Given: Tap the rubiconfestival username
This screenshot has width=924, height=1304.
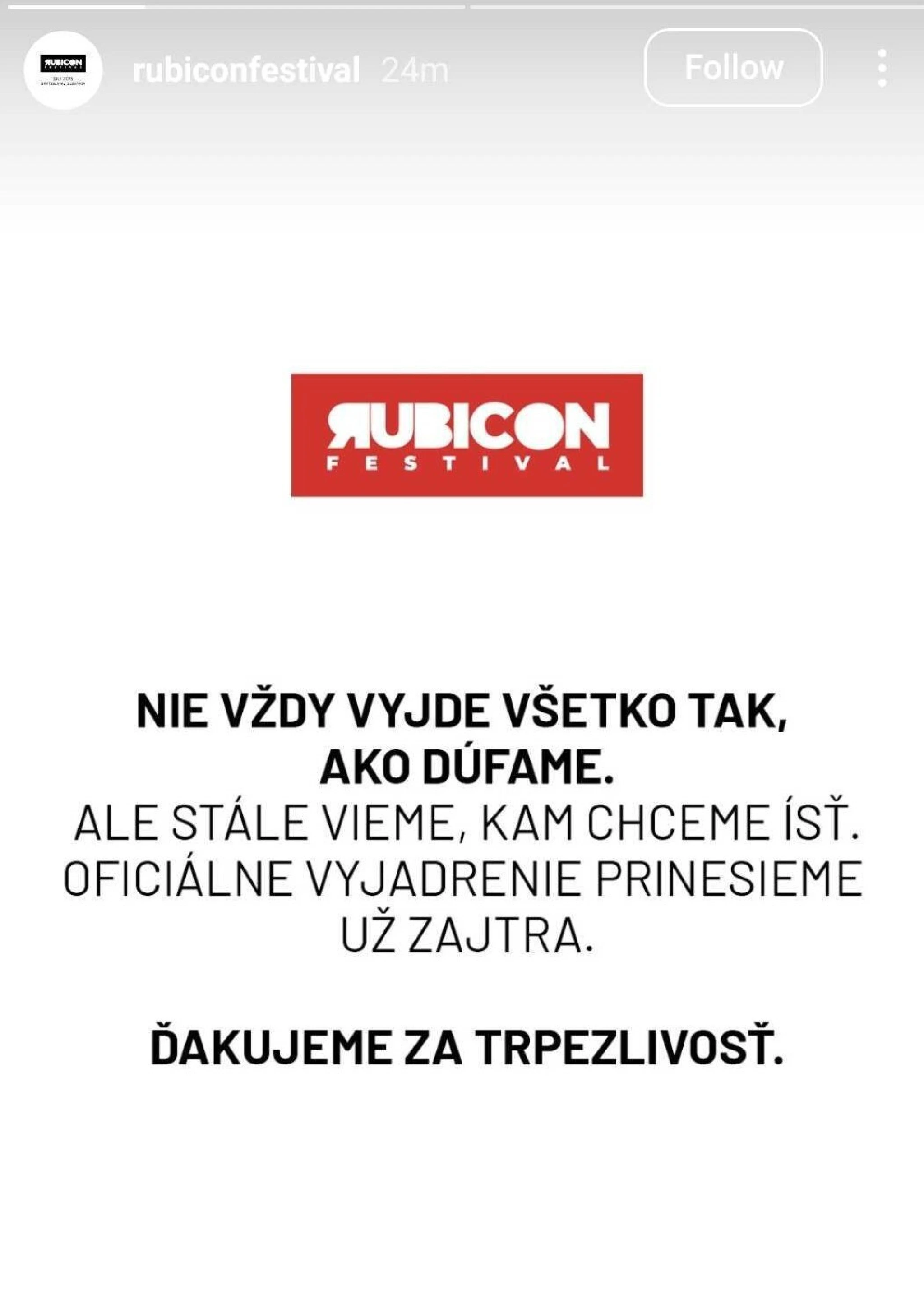Looking at the screenshot, I should (246, 70).
